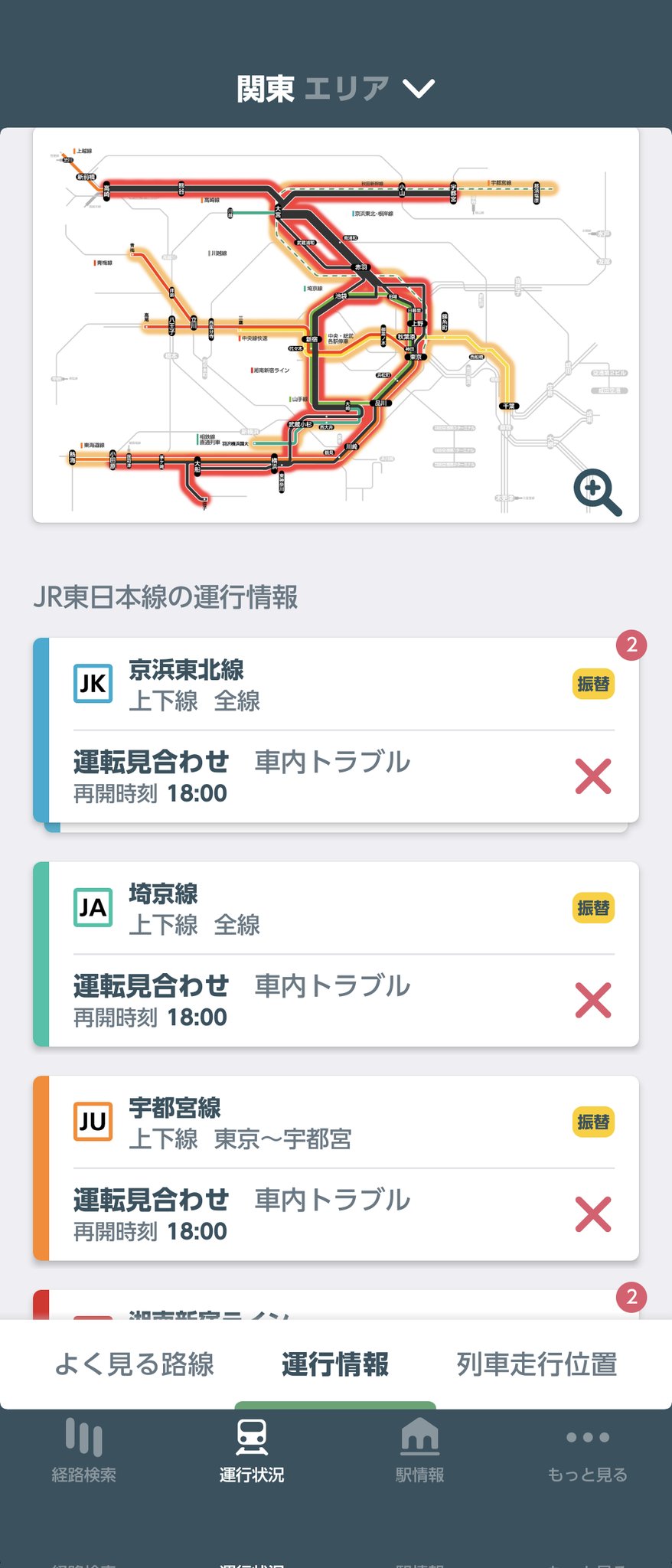
Task: Open the 京浜東北線 service status card
Action: tap(335, 730)
